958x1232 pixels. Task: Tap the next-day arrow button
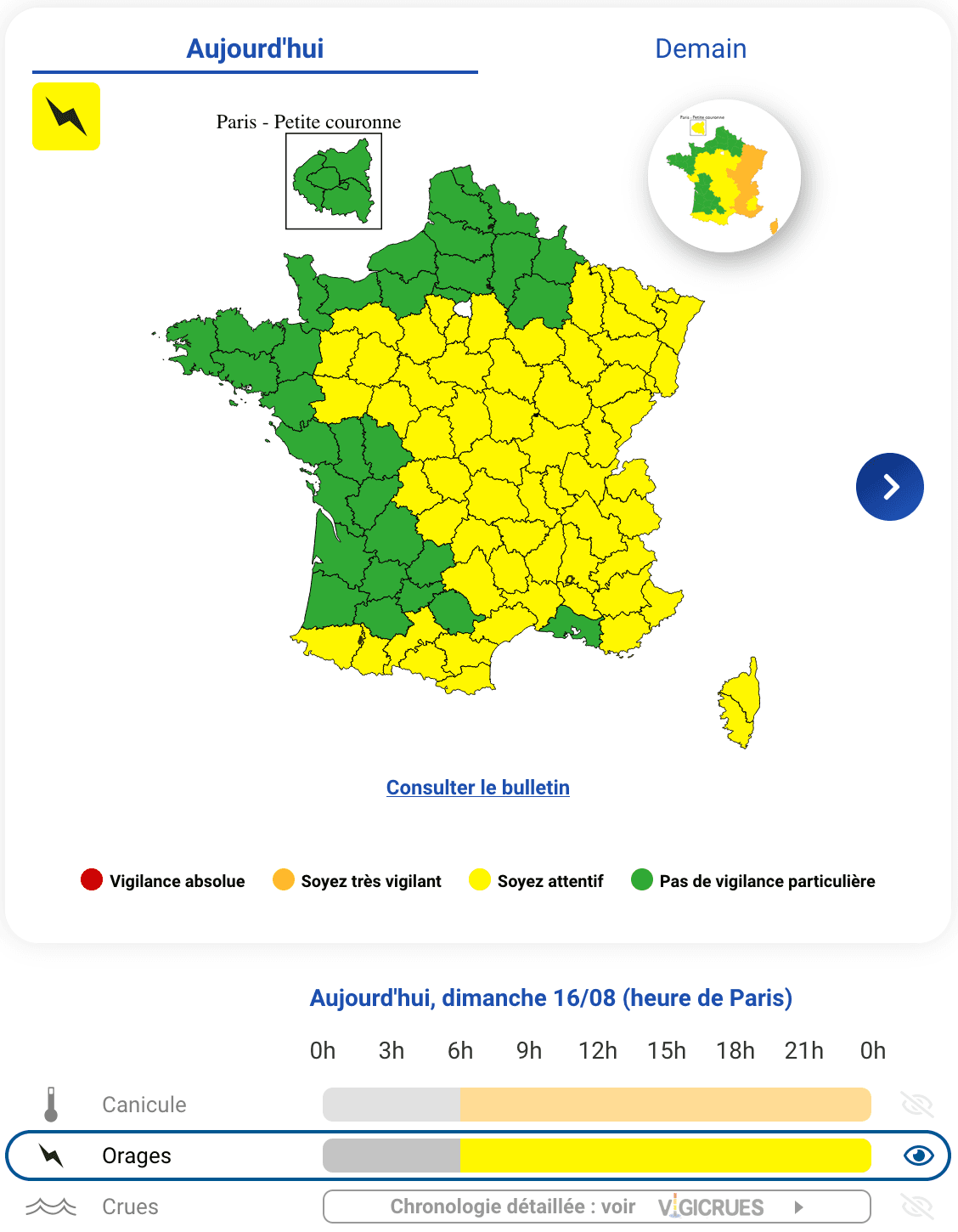(889, 487)
